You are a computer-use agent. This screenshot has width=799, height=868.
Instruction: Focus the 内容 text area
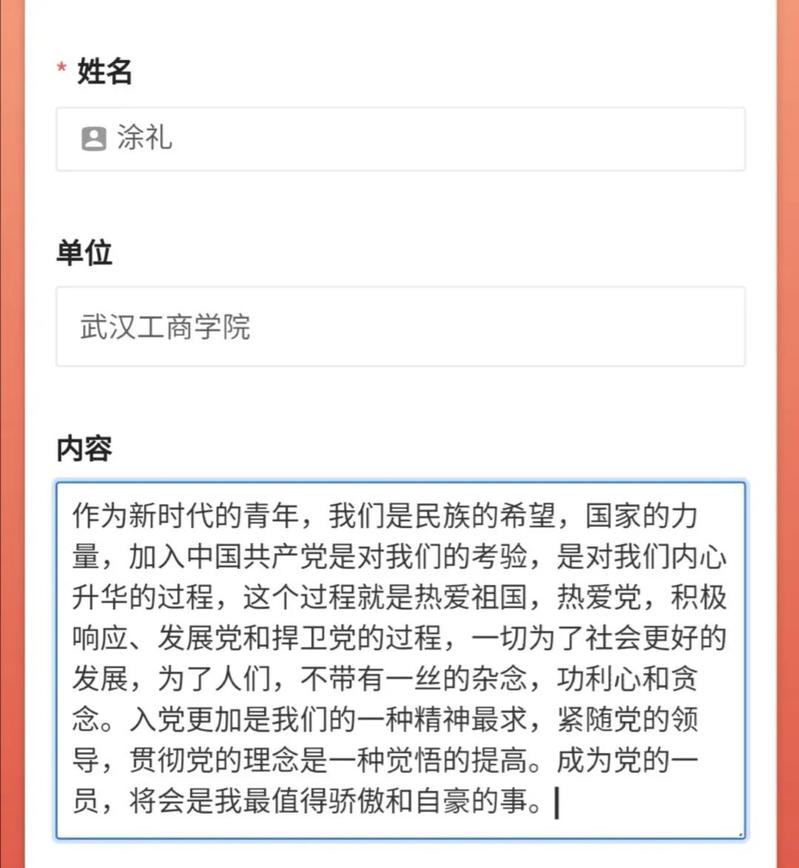400,660
